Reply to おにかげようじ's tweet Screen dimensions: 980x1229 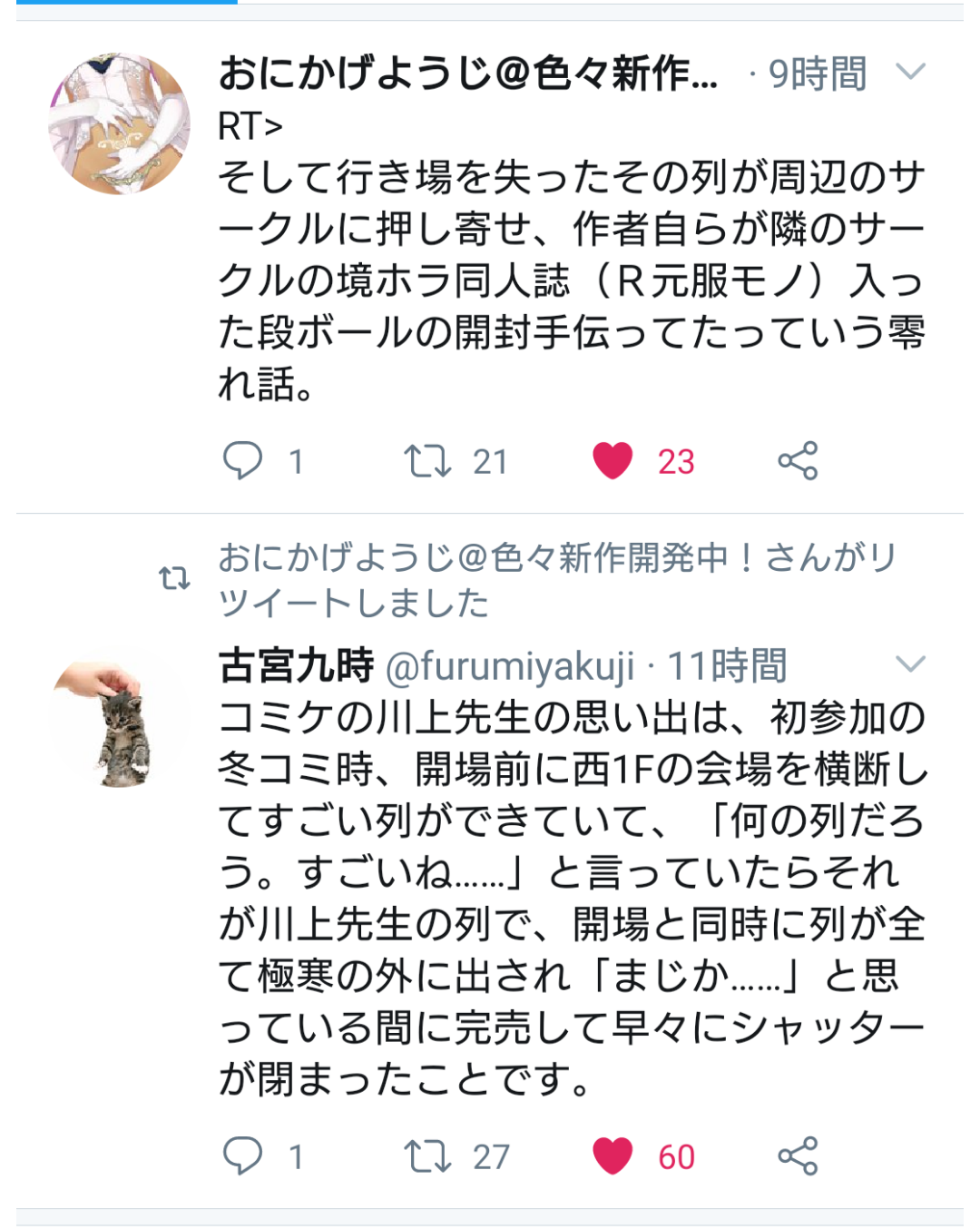(243, 460)
